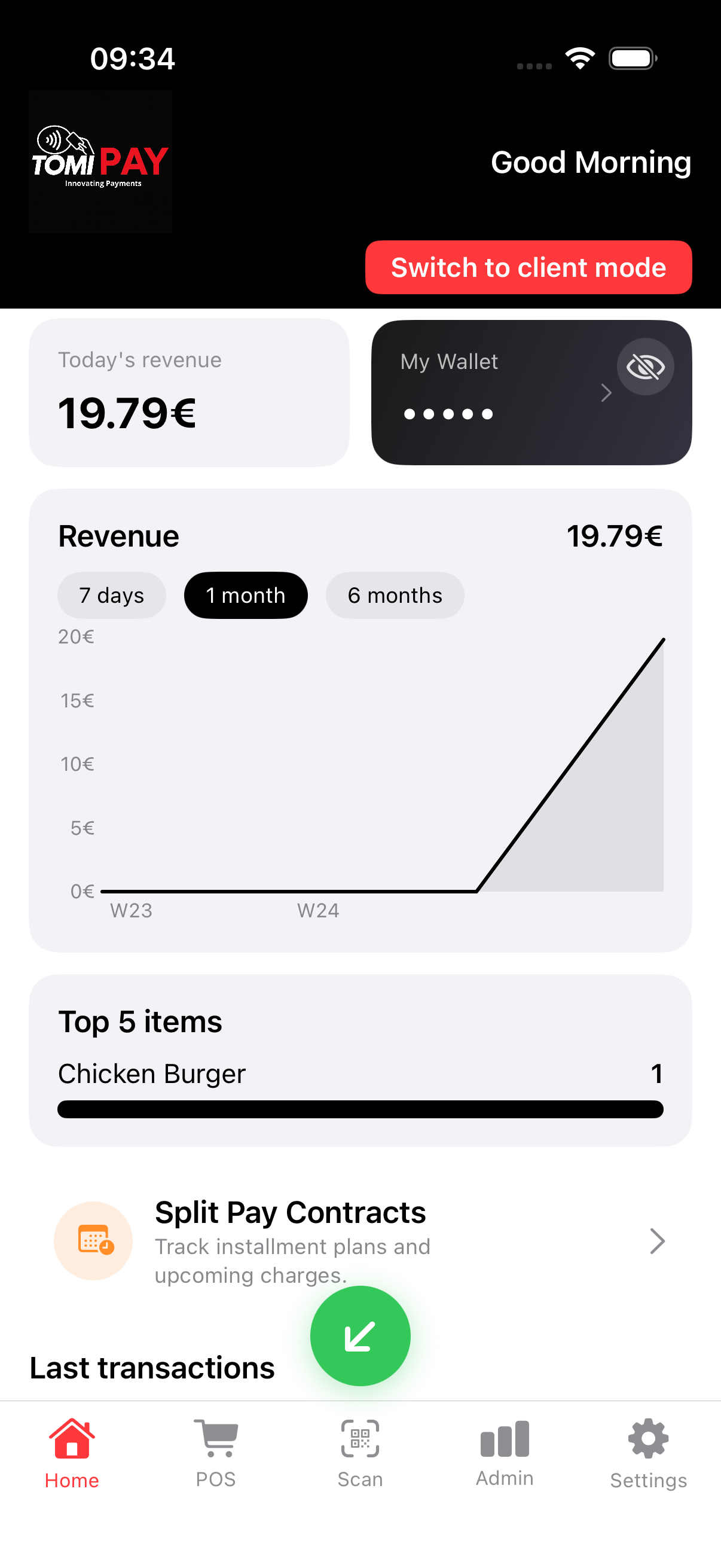This screenshot has width=721, height=1568.
Task: Open the Settings tab
Action: tap(649, 1454)
